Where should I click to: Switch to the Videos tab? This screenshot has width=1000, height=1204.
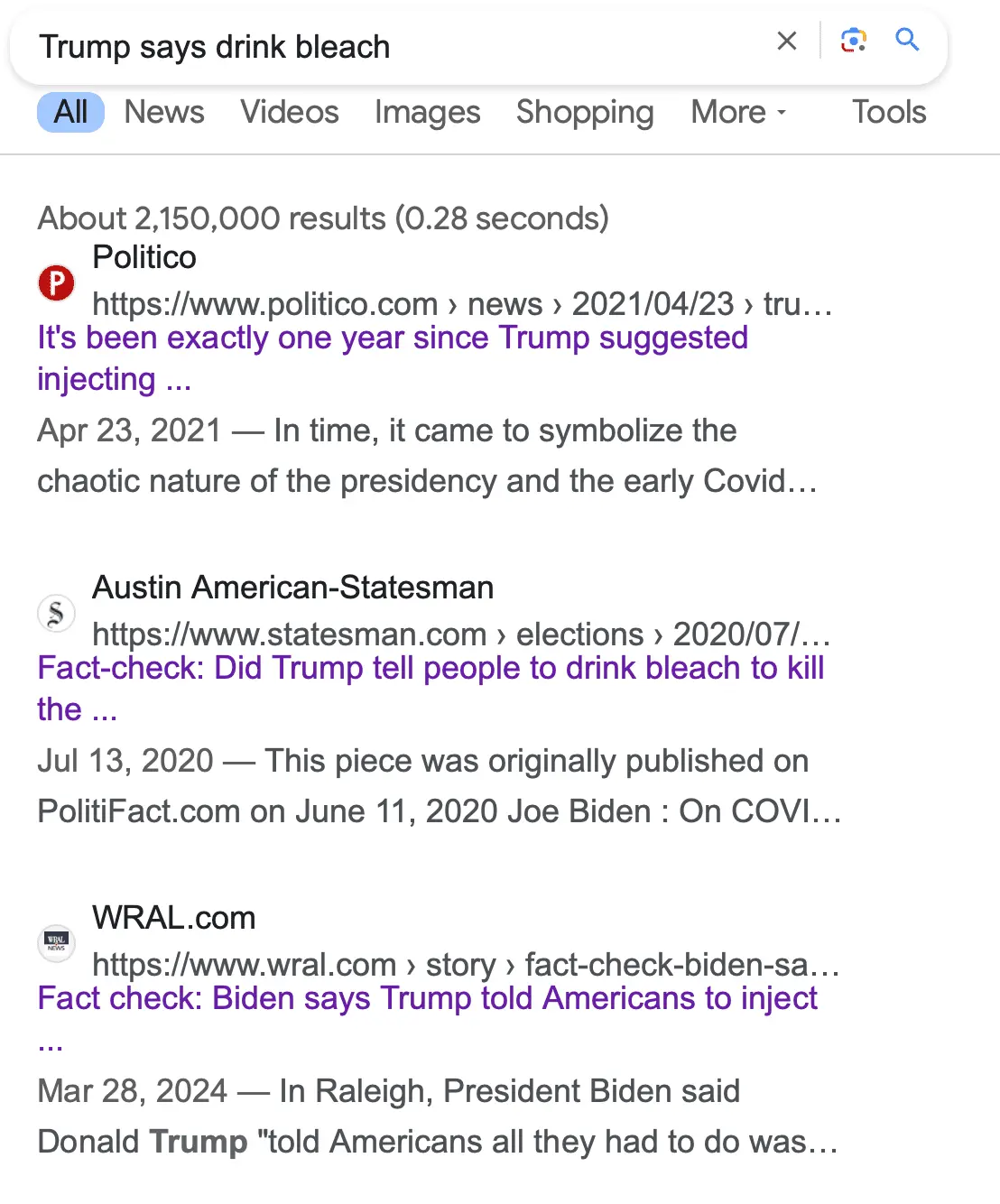tap(290, 112)
